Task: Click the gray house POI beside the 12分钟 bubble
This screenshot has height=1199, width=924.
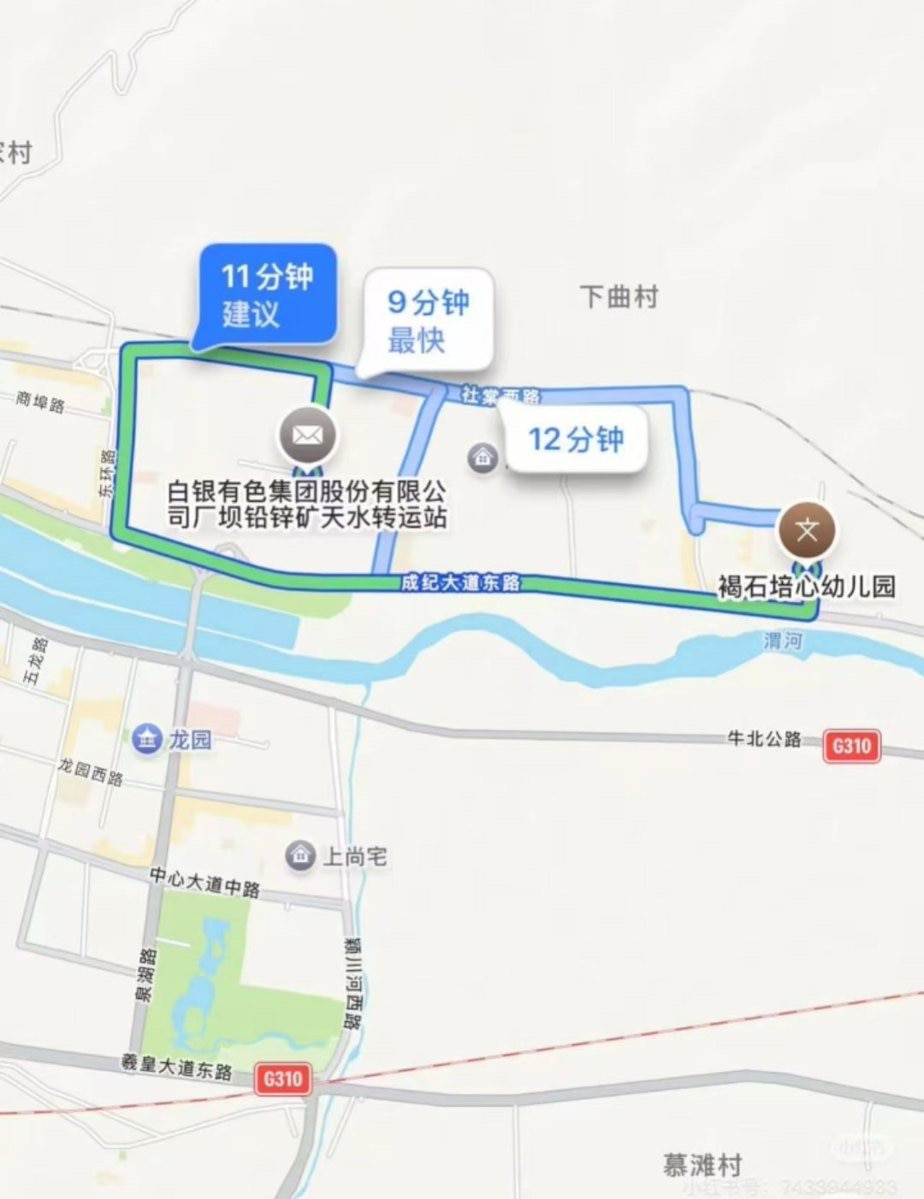Action: [x=480, y=459]
